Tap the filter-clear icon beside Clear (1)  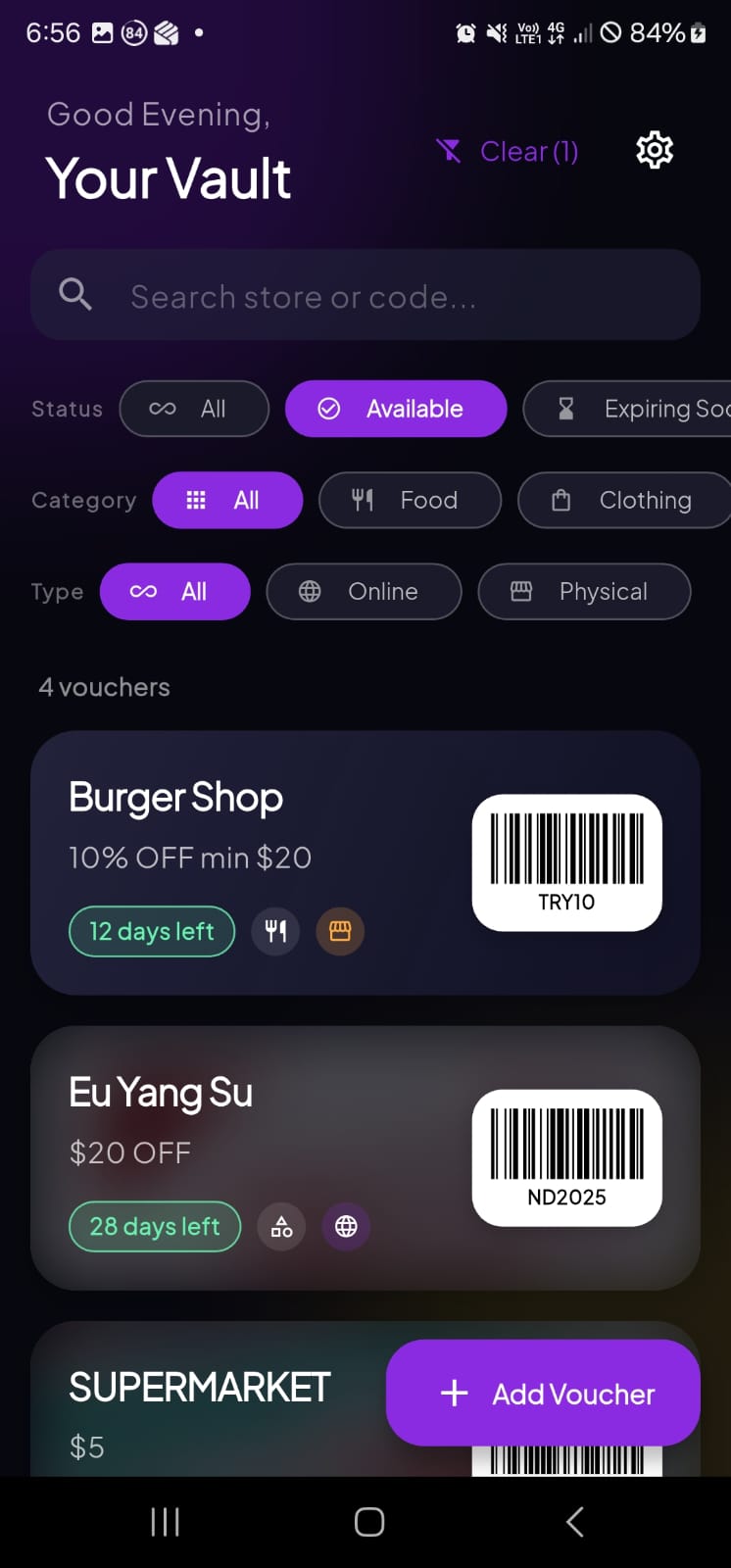coord(449,151)
